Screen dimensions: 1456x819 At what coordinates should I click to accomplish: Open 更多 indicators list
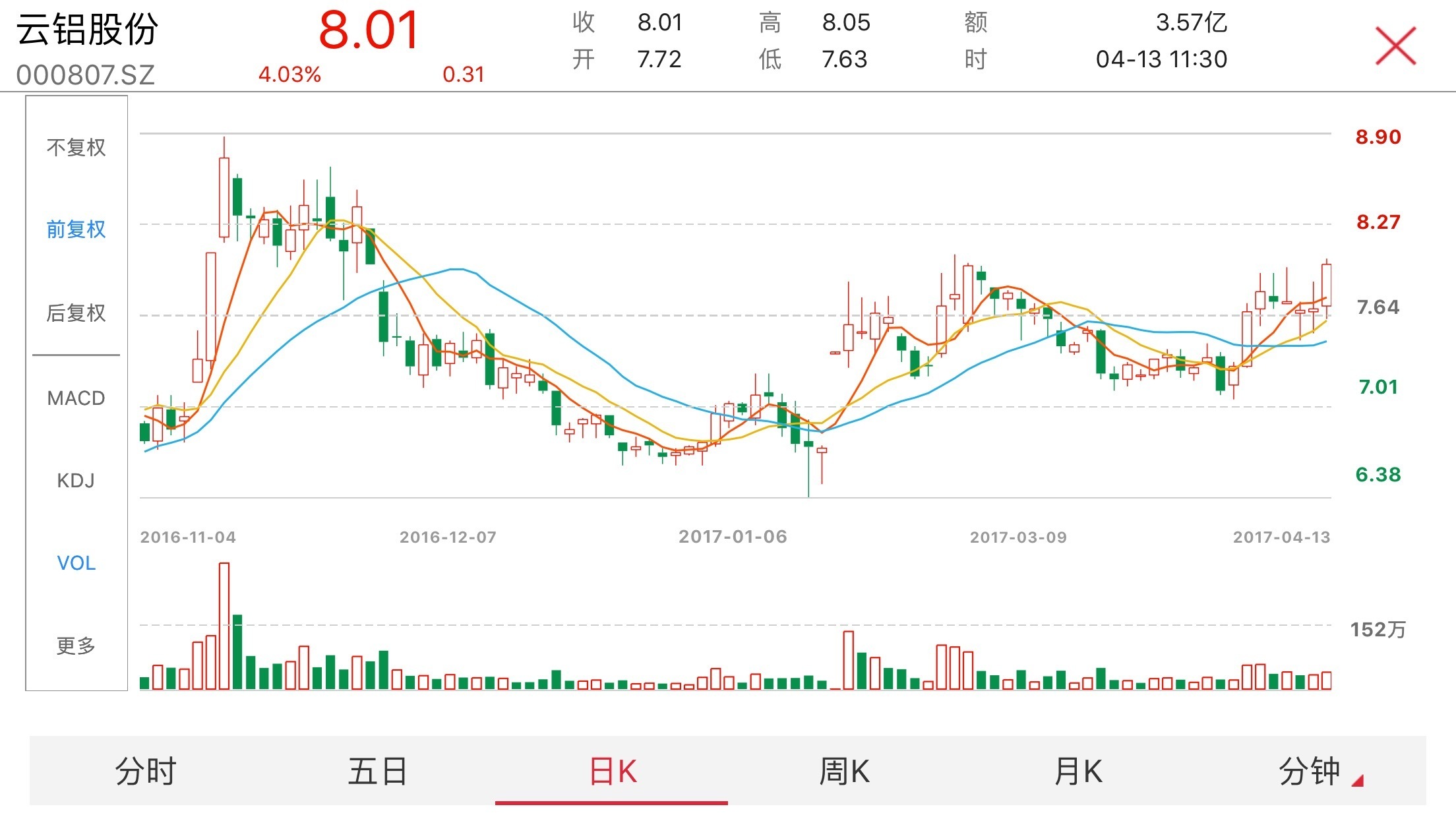coord(76,646)
